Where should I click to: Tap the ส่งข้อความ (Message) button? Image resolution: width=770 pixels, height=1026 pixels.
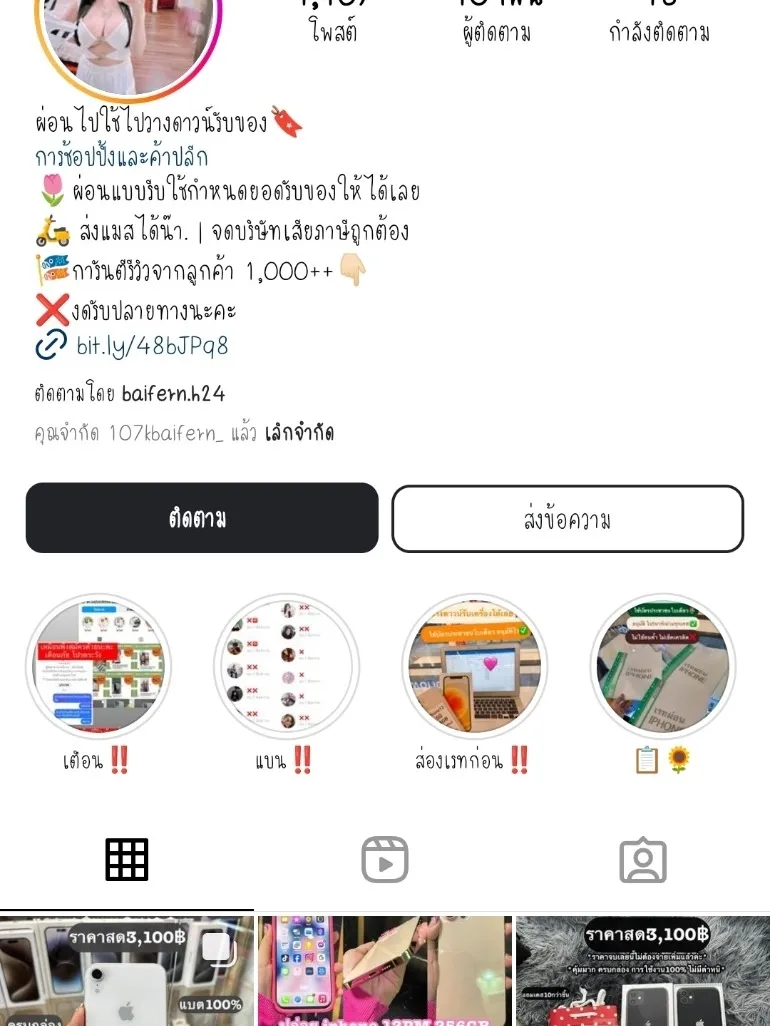click(x=567, y=517)
